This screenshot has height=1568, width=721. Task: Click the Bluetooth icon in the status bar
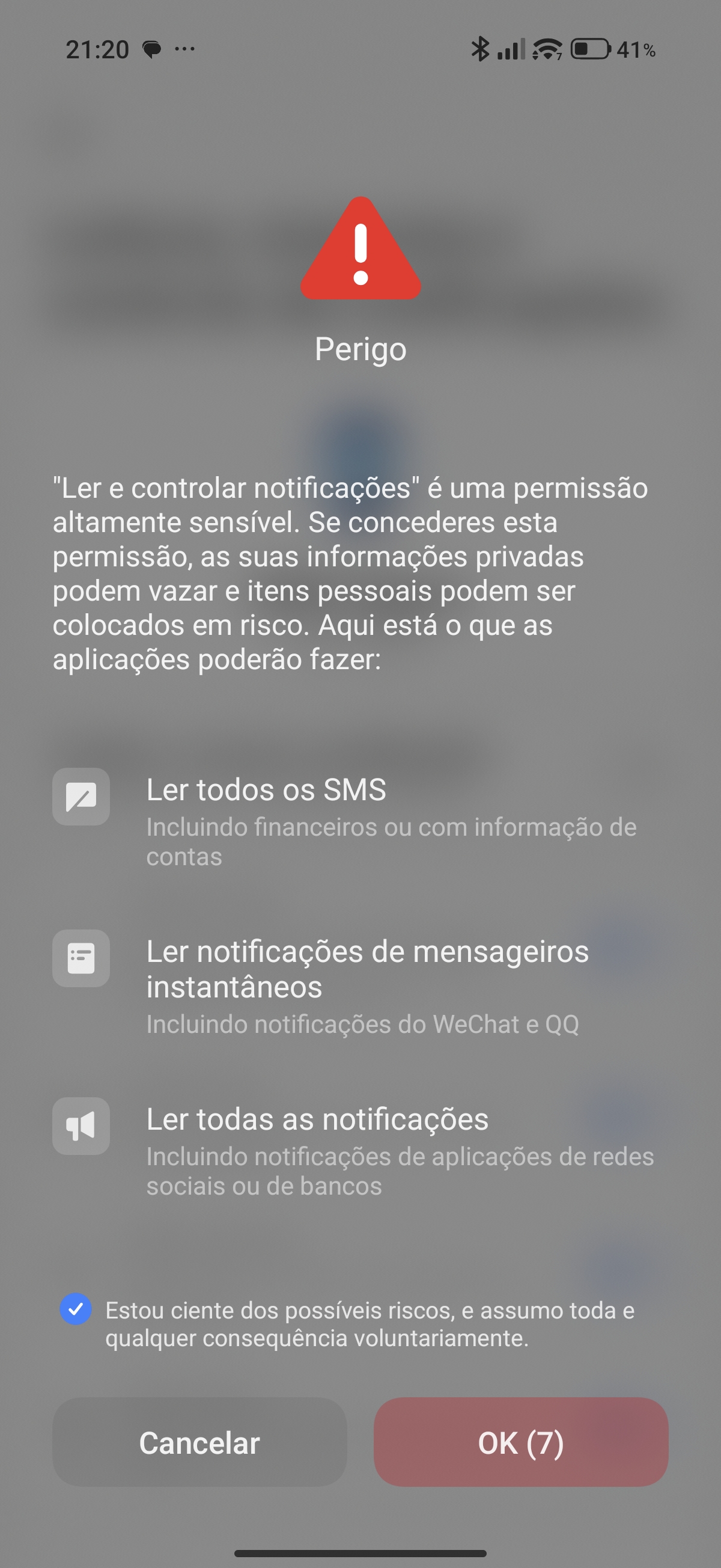pyautogui.click(x=481, y=49)
